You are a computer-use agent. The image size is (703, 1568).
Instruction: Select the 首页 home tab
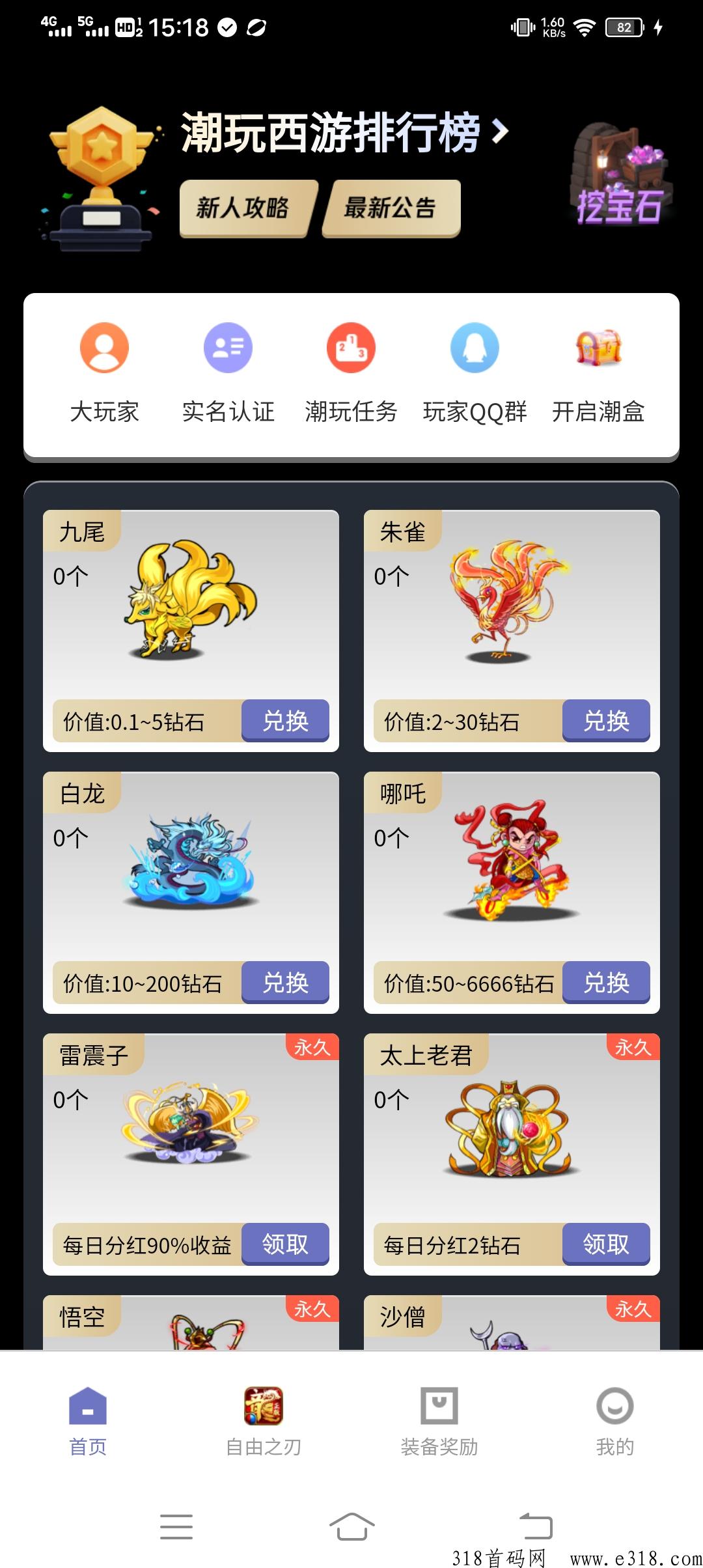pos(88,1421)
